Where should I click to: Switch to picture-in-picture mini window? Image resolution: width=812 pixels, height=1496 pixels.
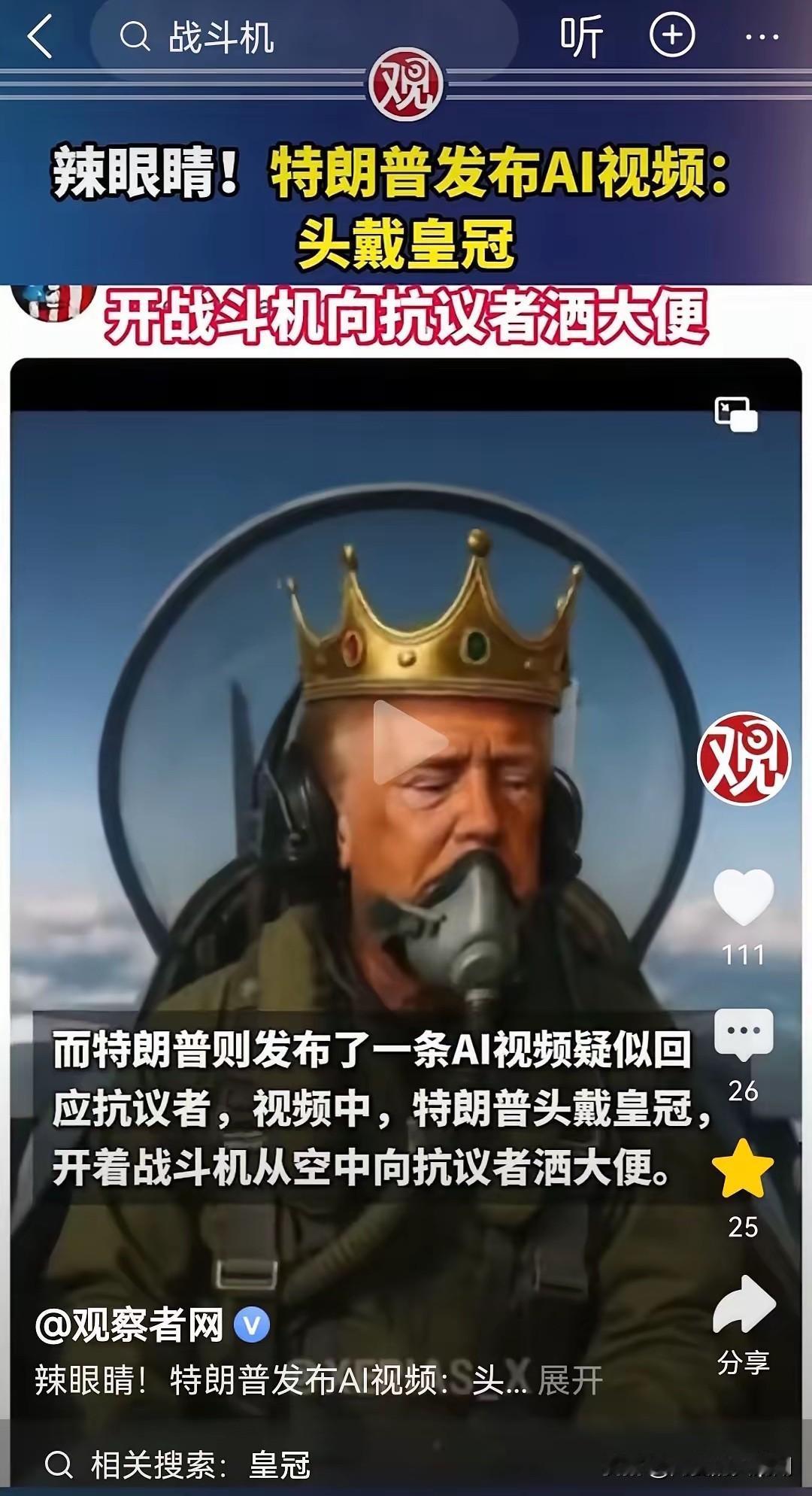[x=735, y=414]
